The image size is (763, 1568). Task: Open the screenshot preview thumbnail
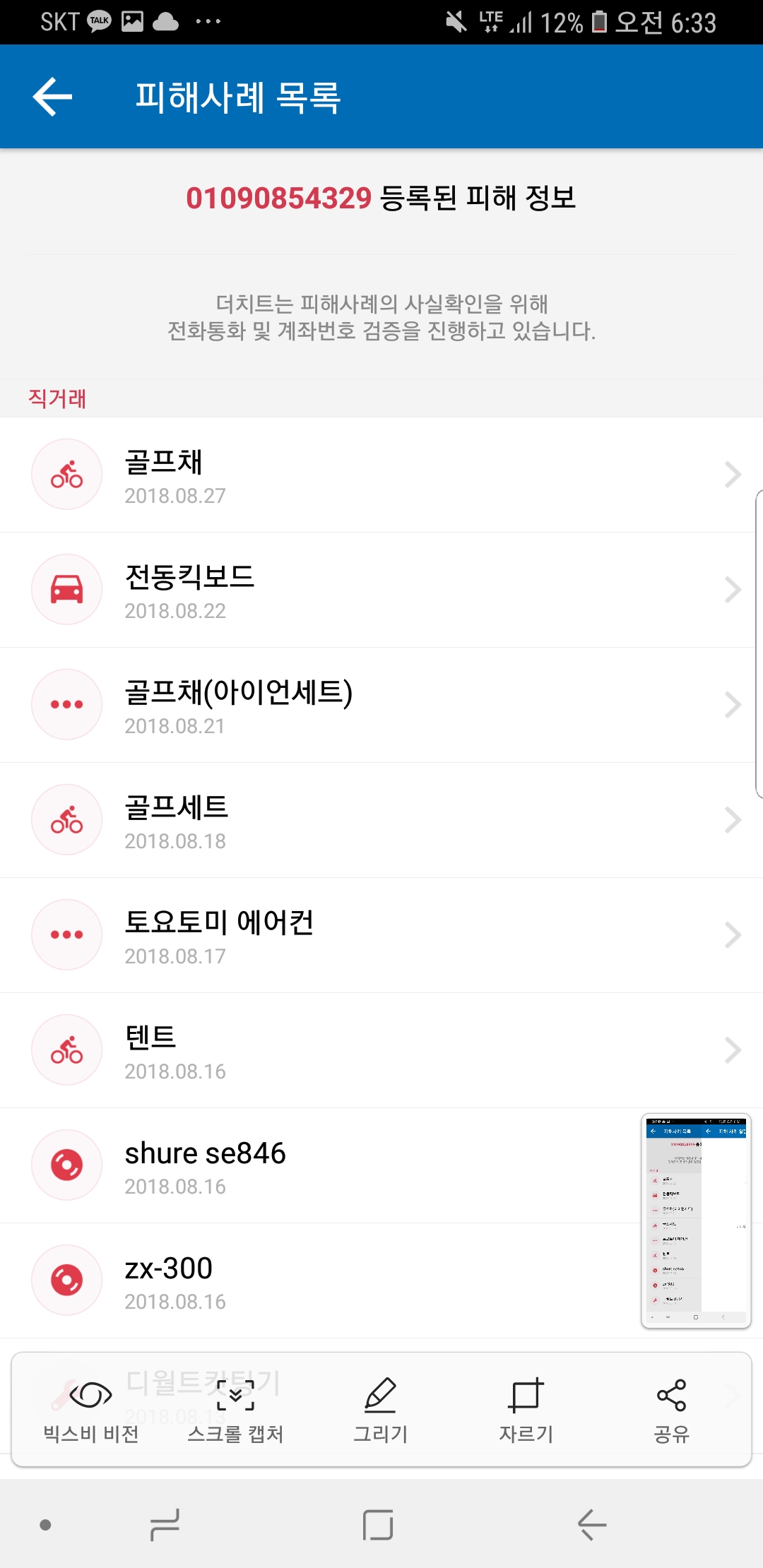[x=696, y=1220]
